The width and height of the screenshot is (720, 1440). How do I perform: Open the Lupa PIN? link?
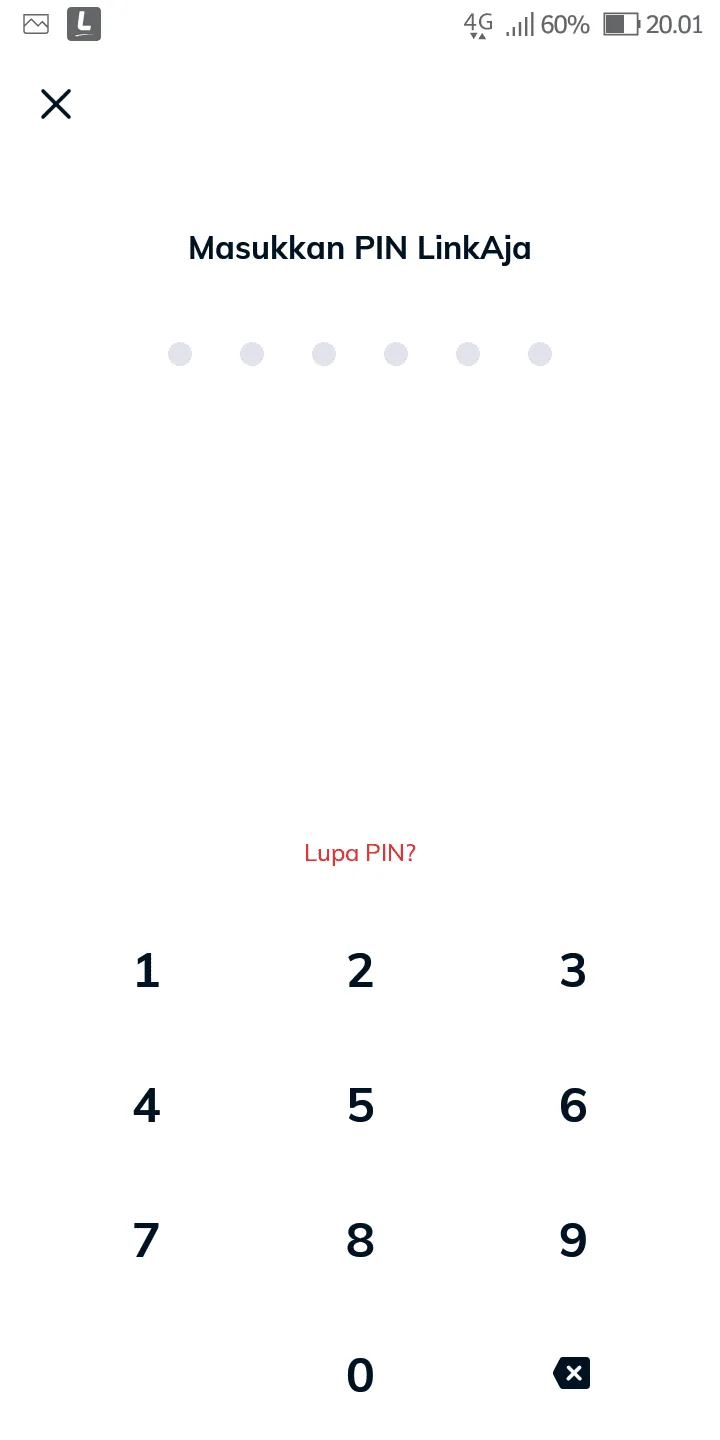360,853
